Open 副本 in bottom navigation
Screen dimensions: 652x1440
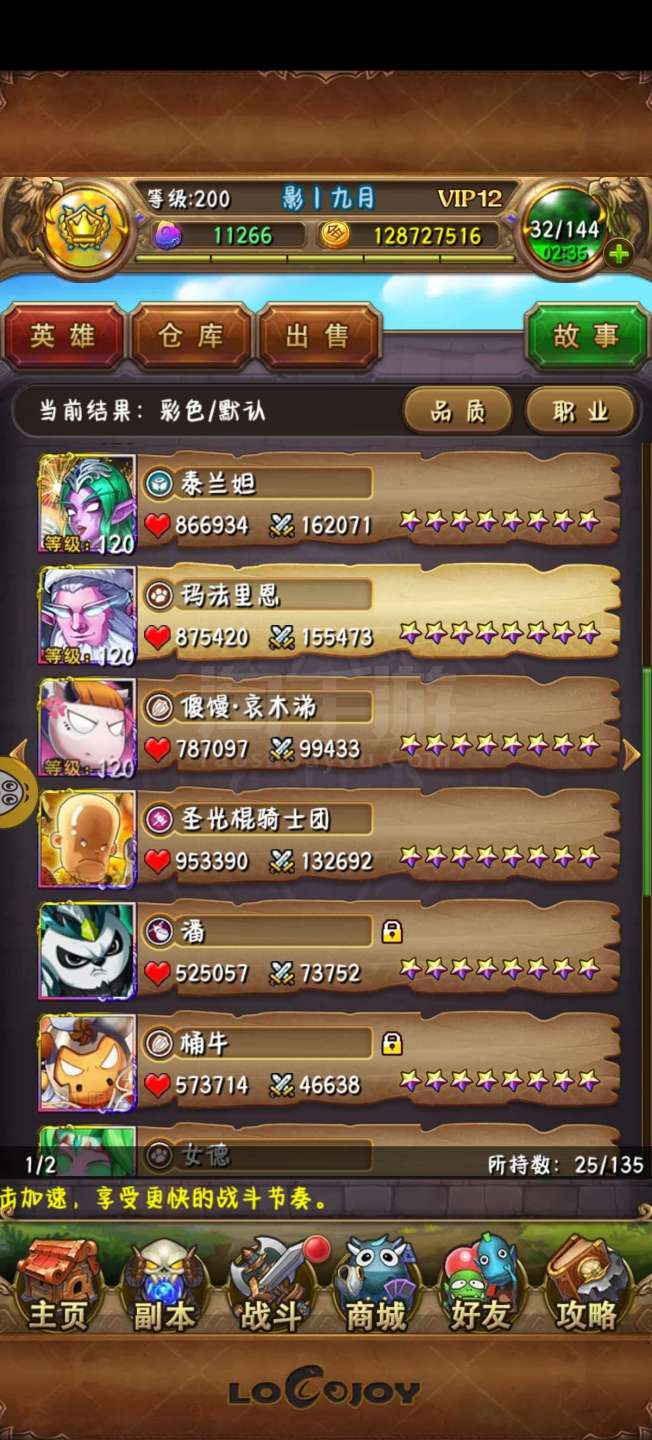[x=164, y=1286]
